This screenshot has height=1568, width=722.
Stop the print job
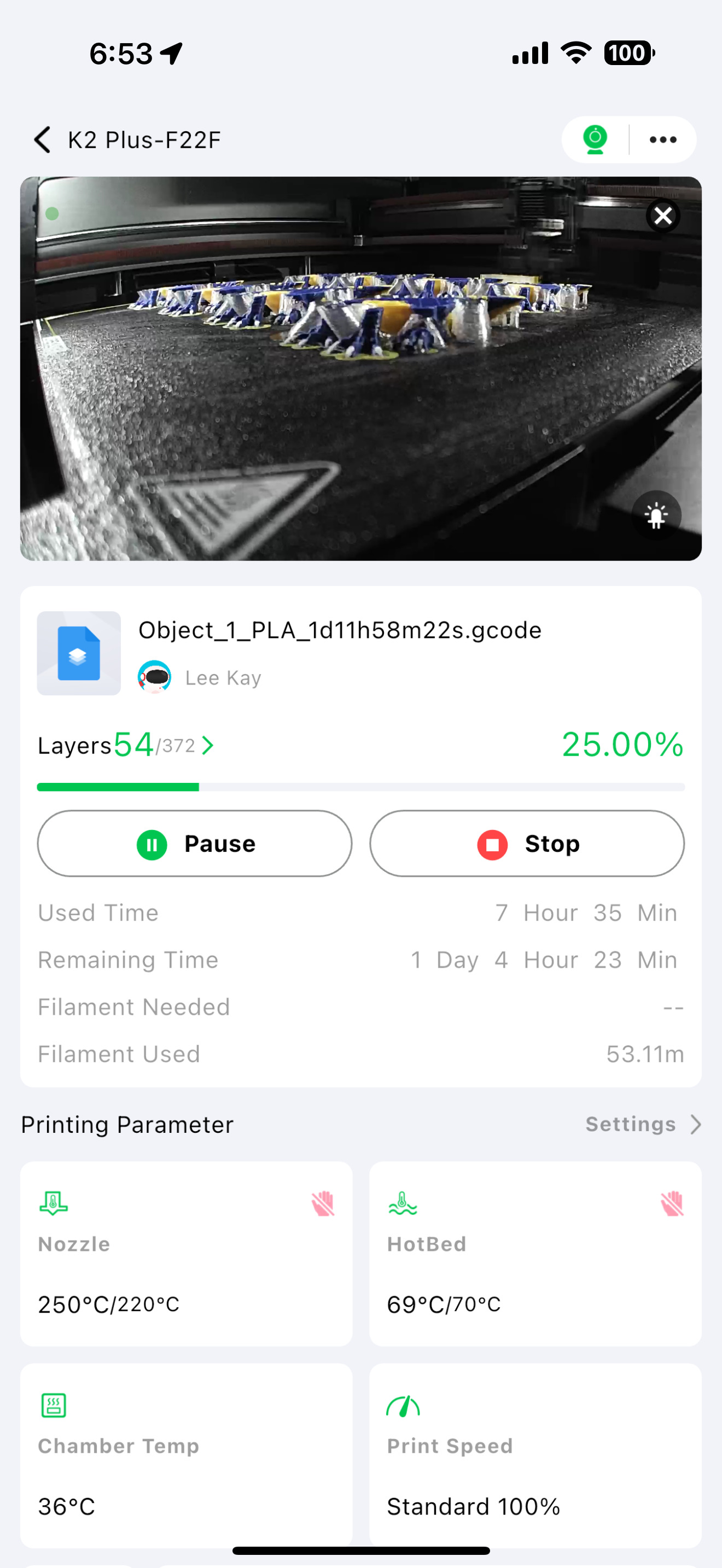[x=527, y=844]
